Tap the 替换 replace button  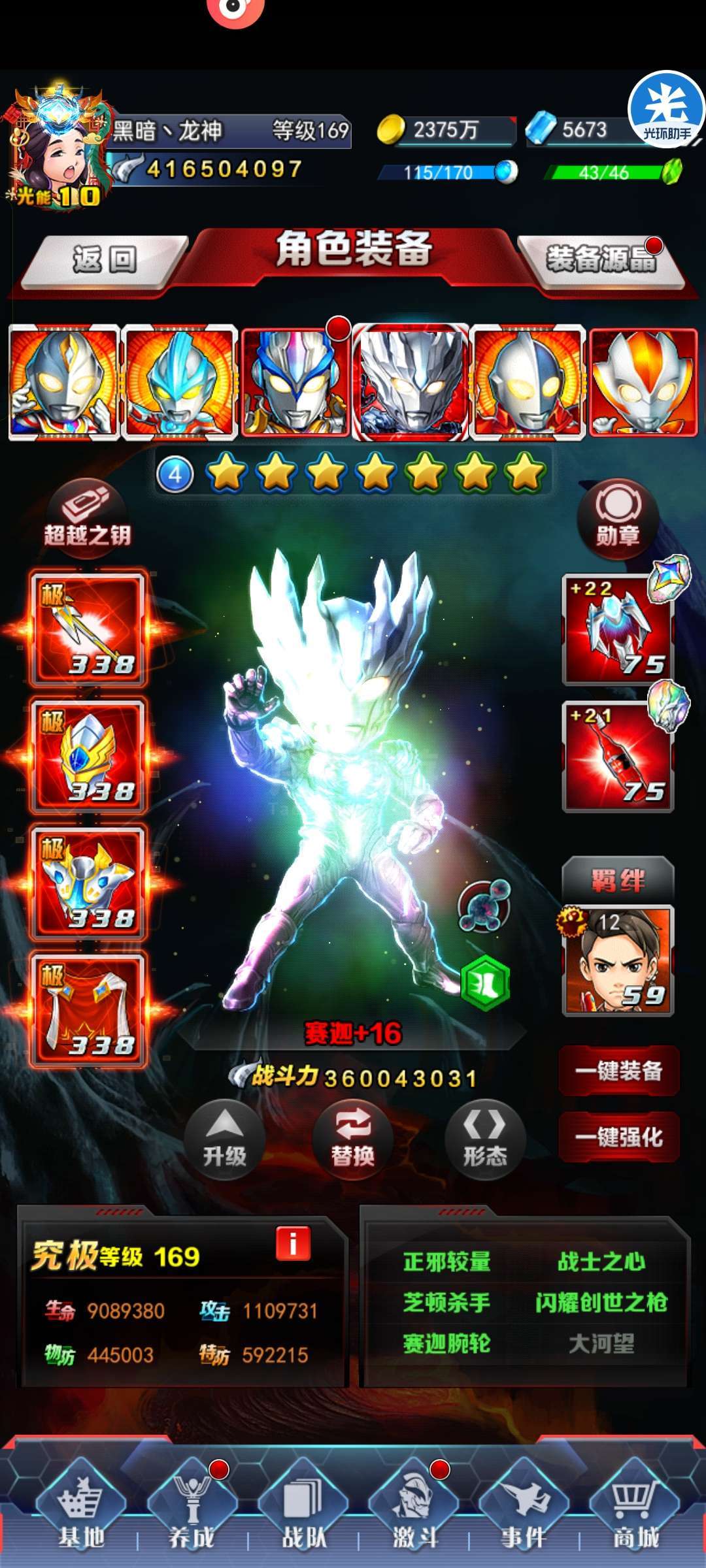coord(353,1139)
